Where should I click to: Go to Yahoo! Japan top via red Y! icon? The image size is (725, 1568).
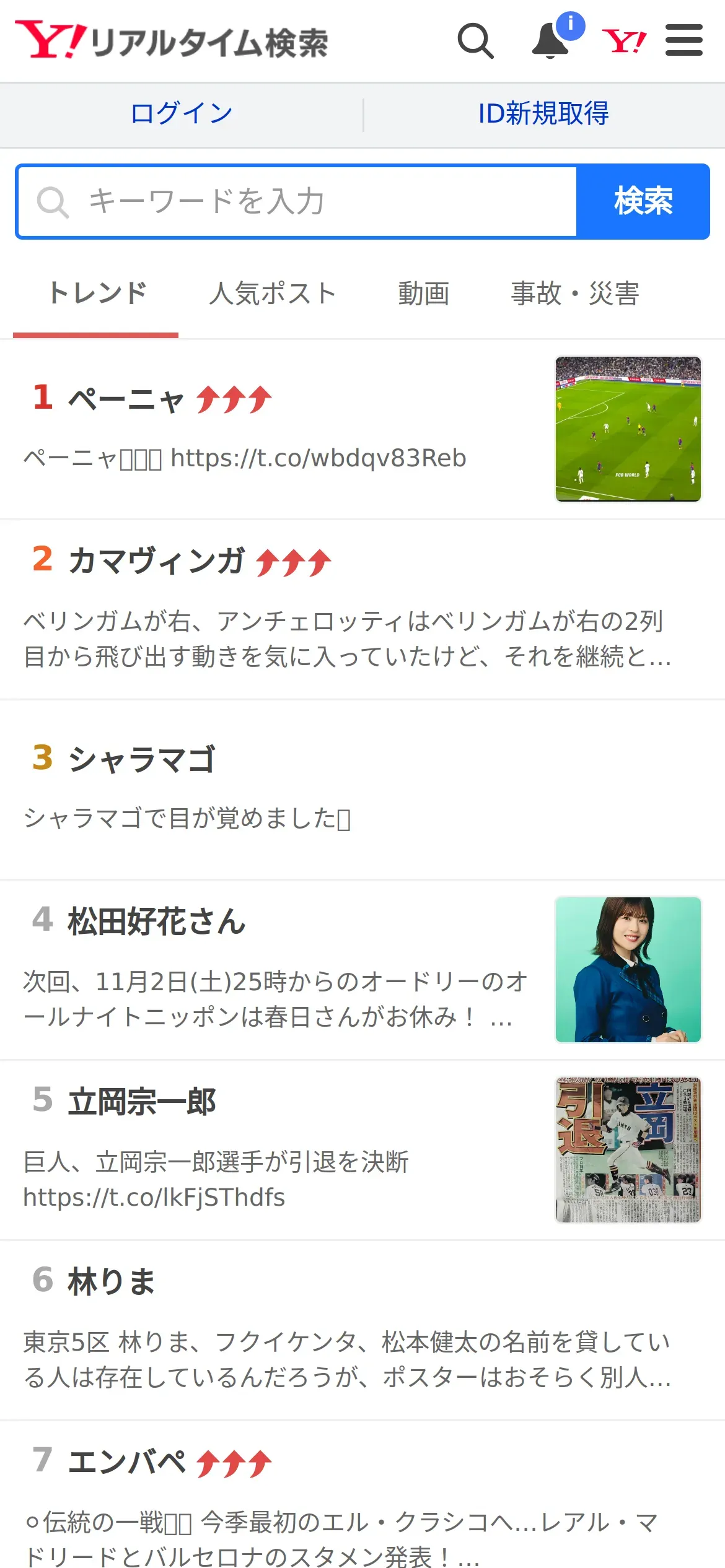point(625,41)
